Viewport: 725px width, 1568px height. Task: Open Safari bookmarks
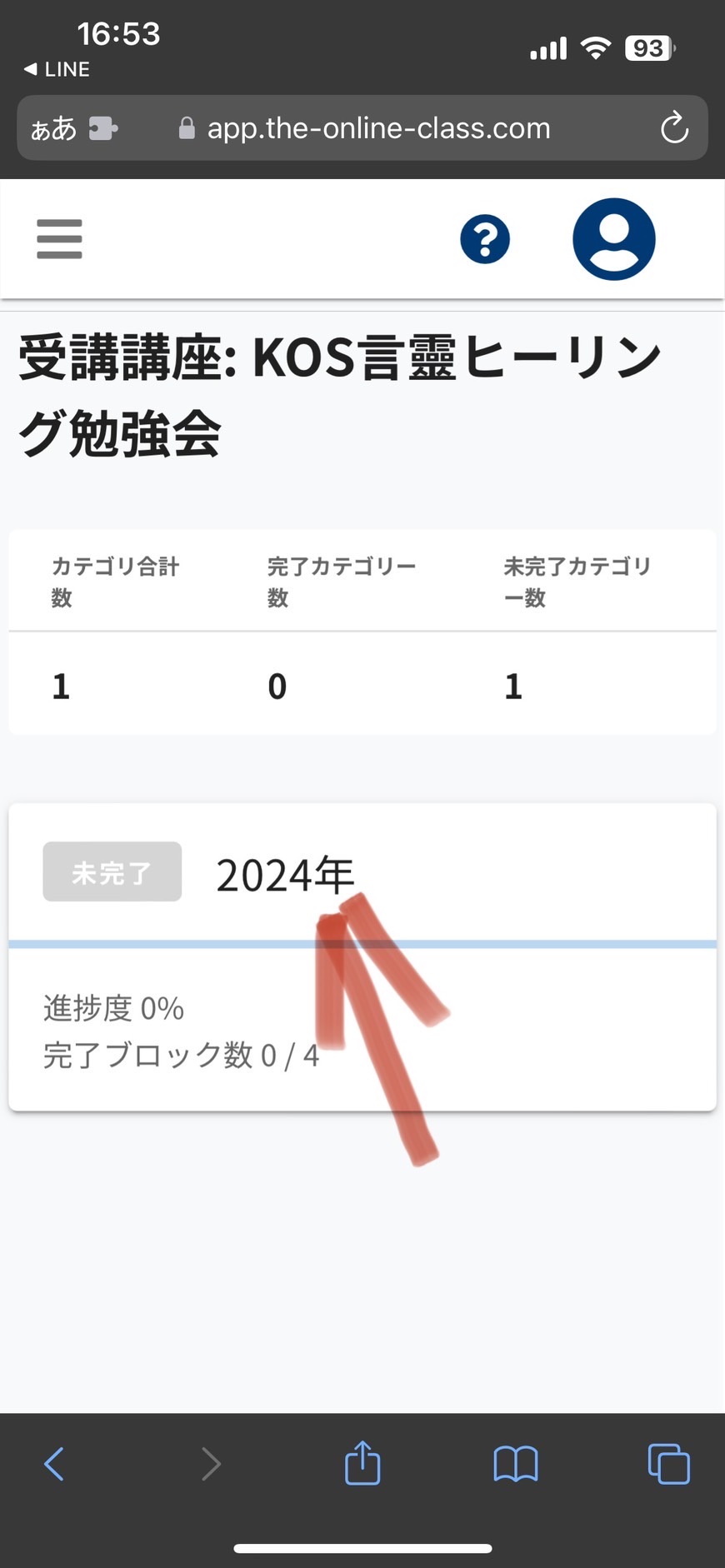pyautogui.click(x=516, y=1464)
